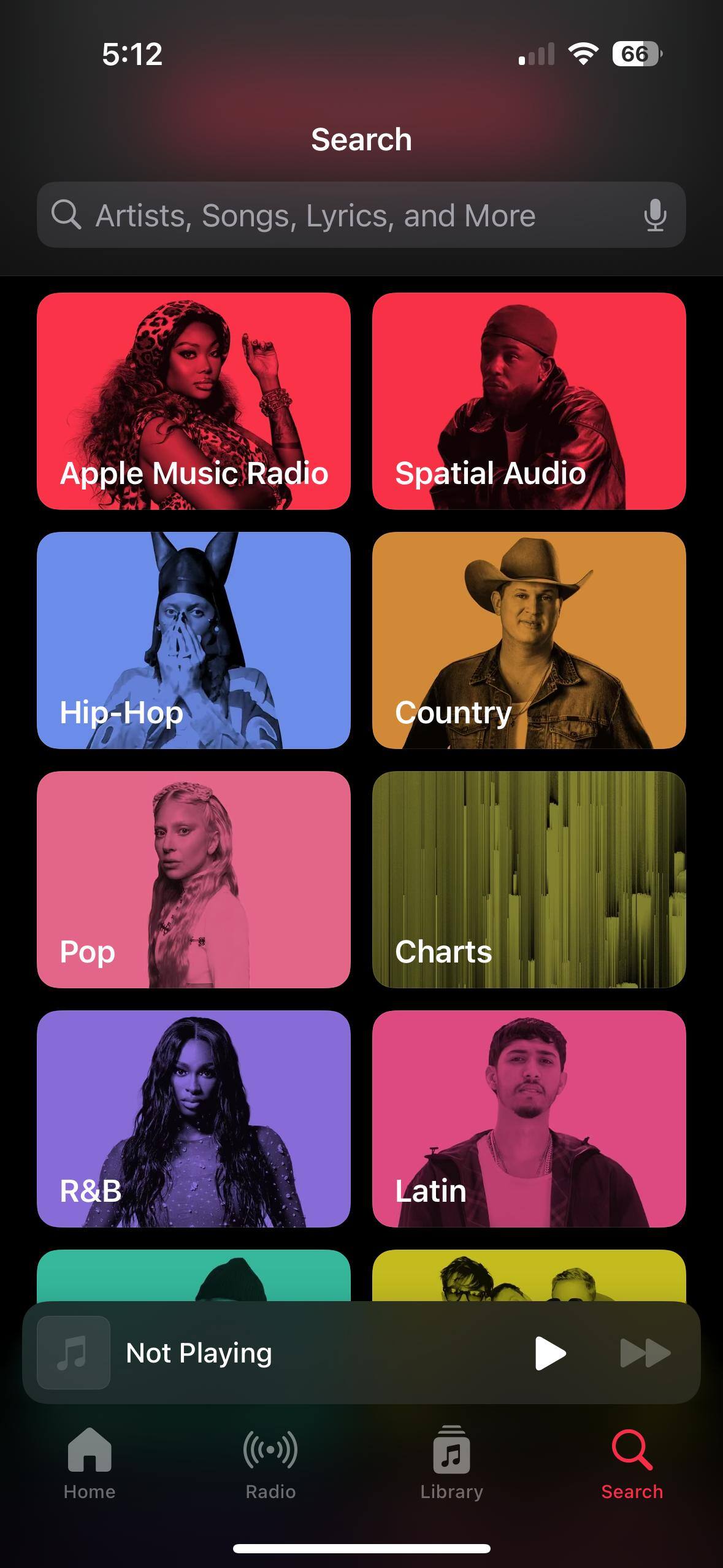The image size is (723, 1568).
Task: Skip forward in the mini player
Action: tap(645, 1353)
